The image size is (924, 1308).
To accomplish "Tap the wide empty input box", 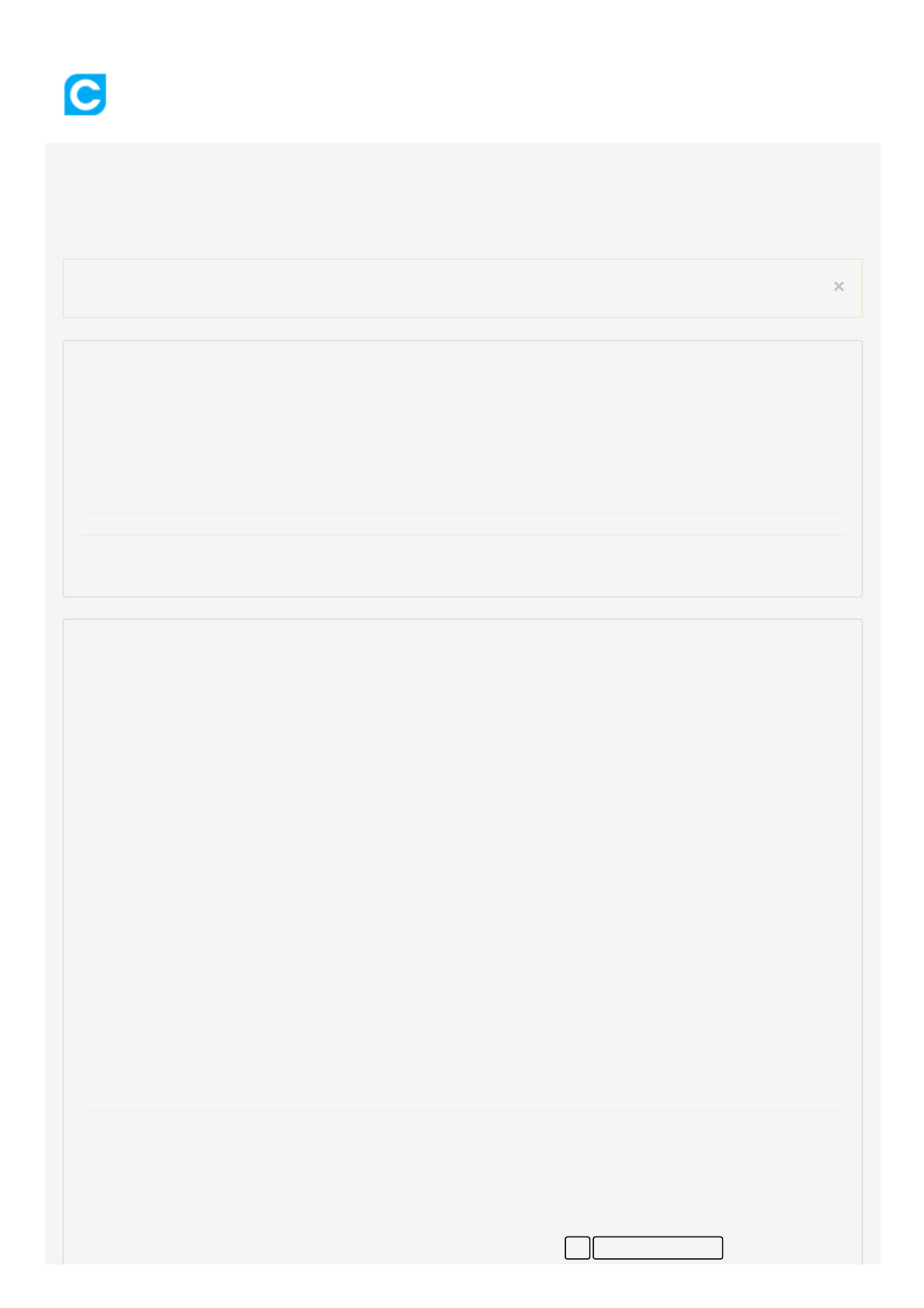I will click(x=657, y=1247).
